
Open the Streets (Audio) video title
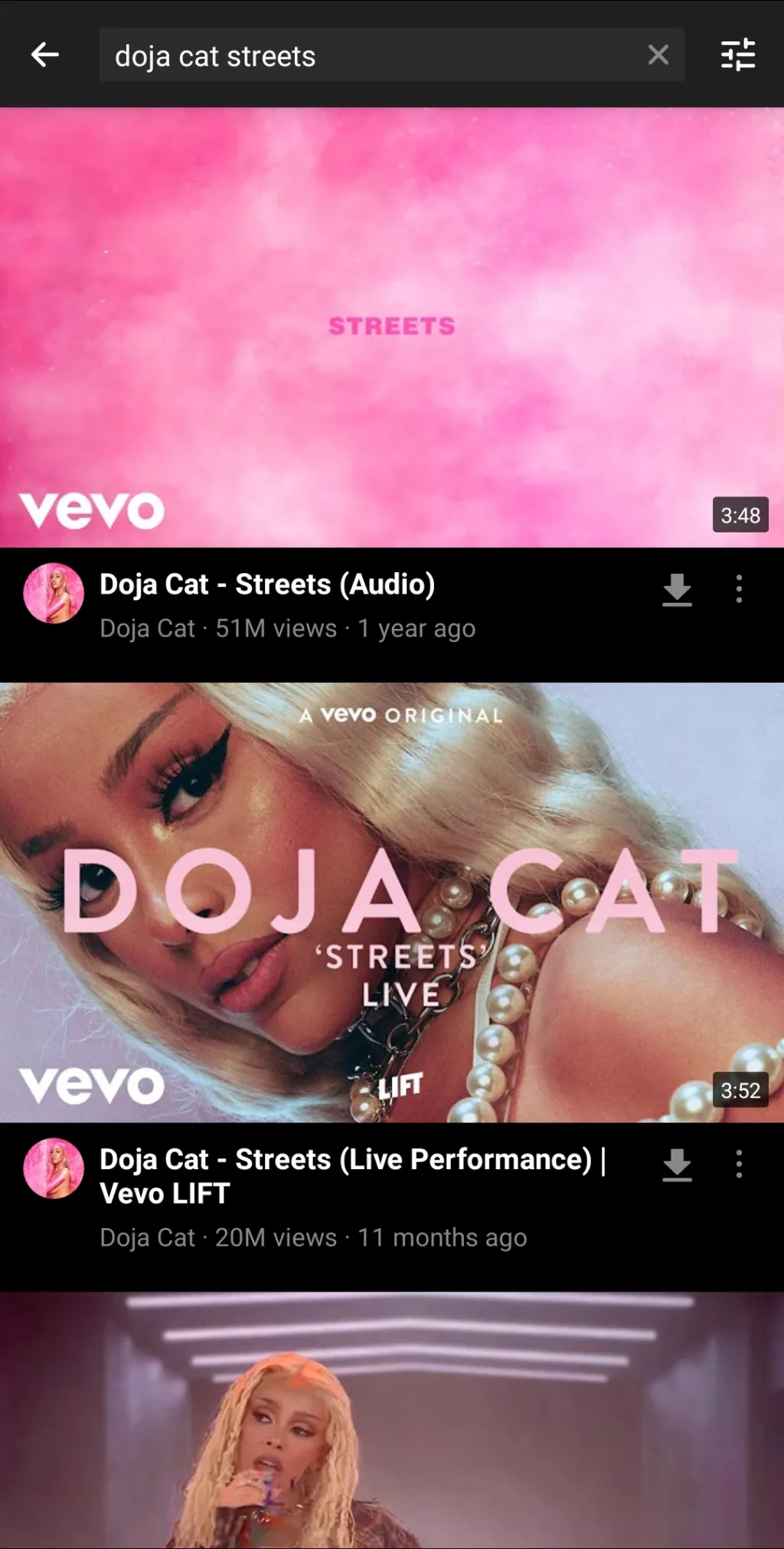point(267,585)
